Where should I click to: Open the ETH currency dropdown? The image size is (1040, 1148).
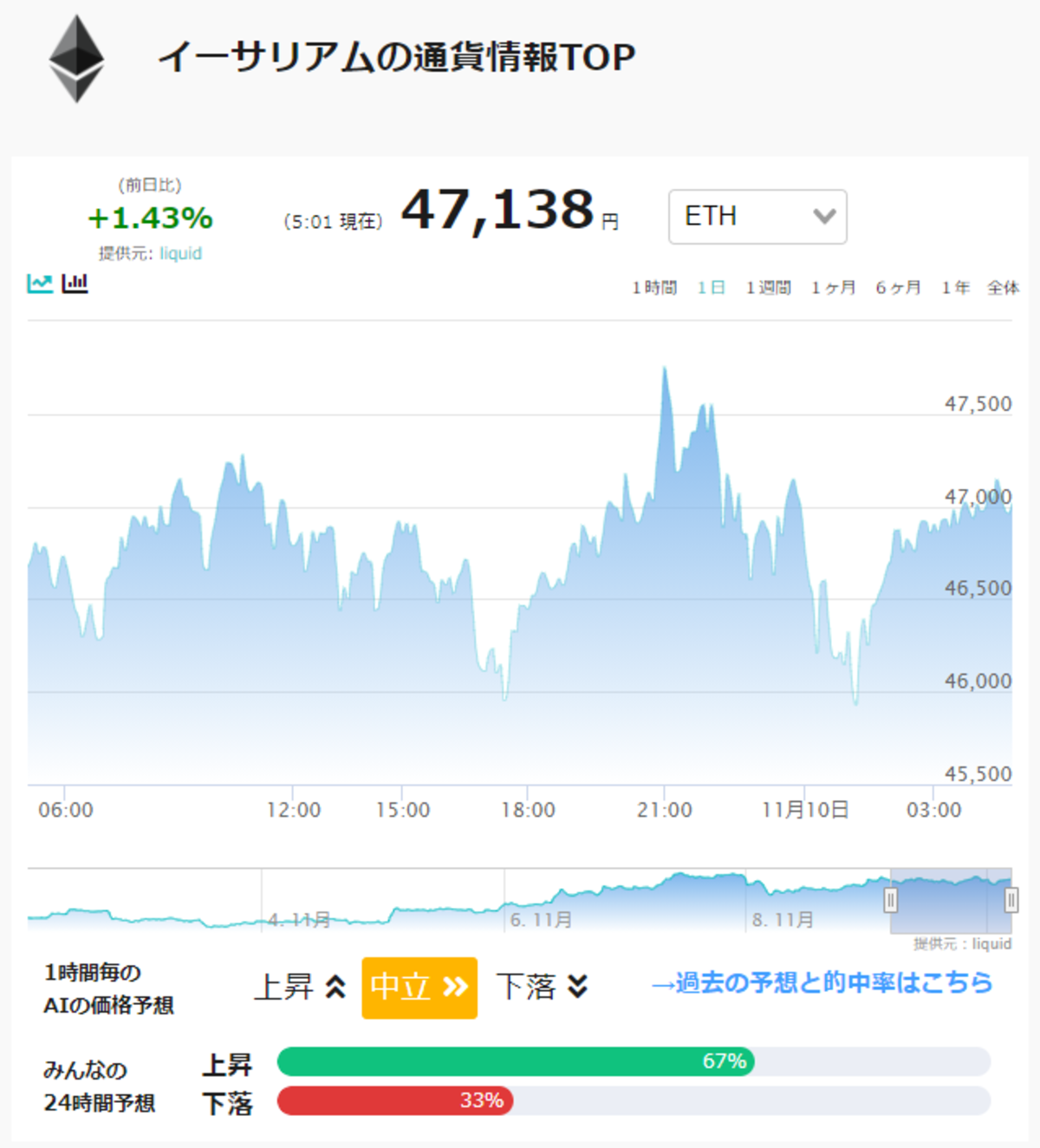757,217
